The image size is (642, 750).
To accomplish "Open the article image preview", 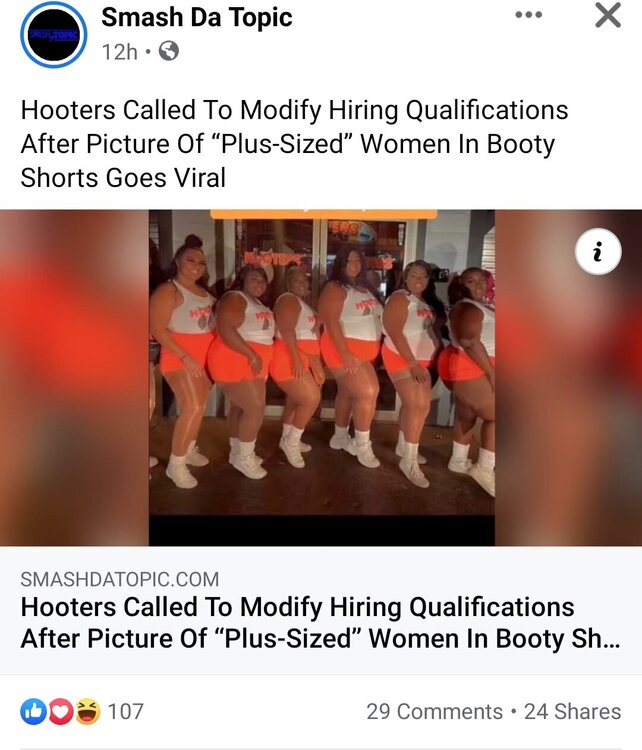I will (321, 377).
